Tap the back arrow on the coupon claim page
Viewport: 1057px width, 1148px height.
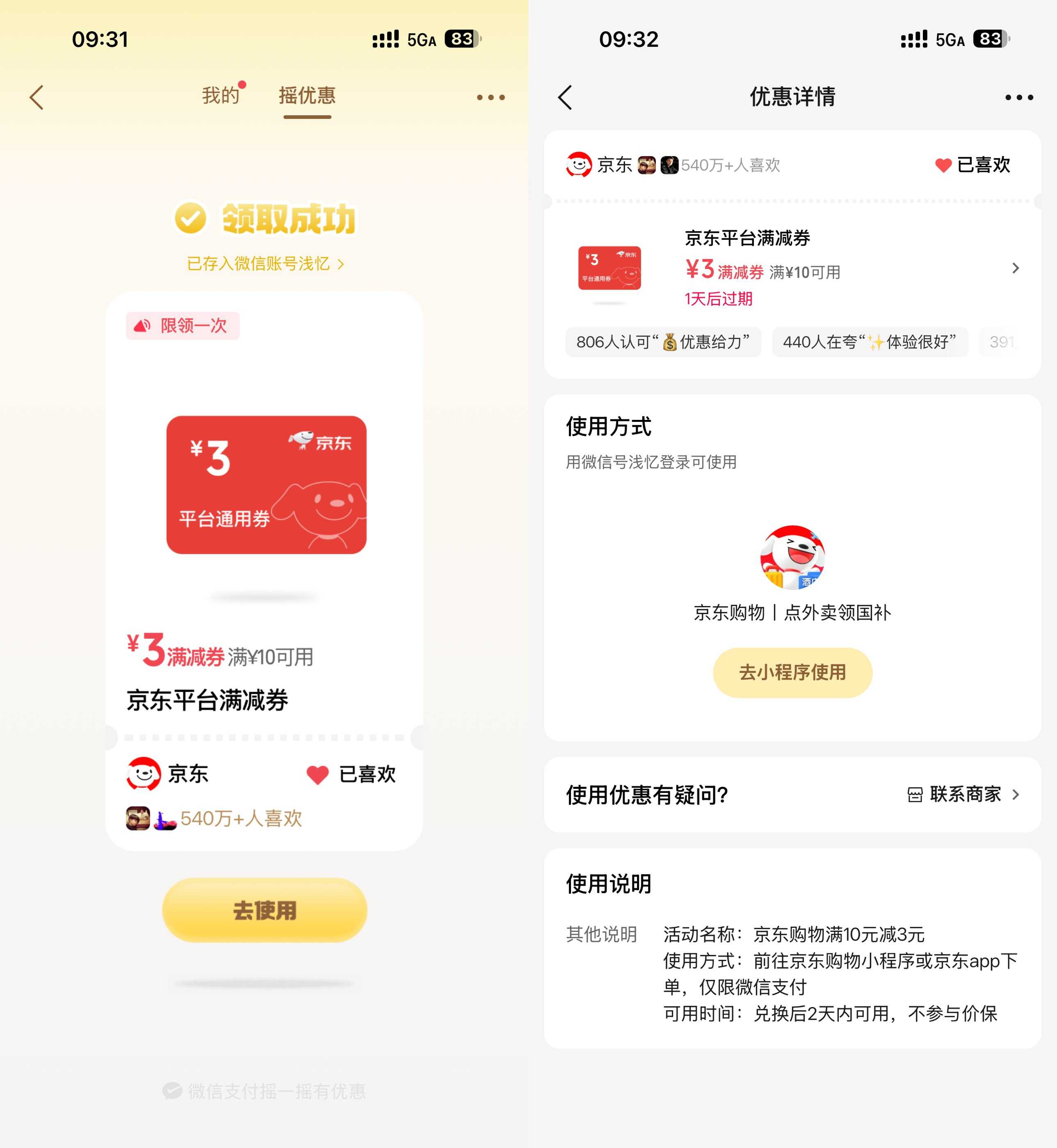[37, 97]
